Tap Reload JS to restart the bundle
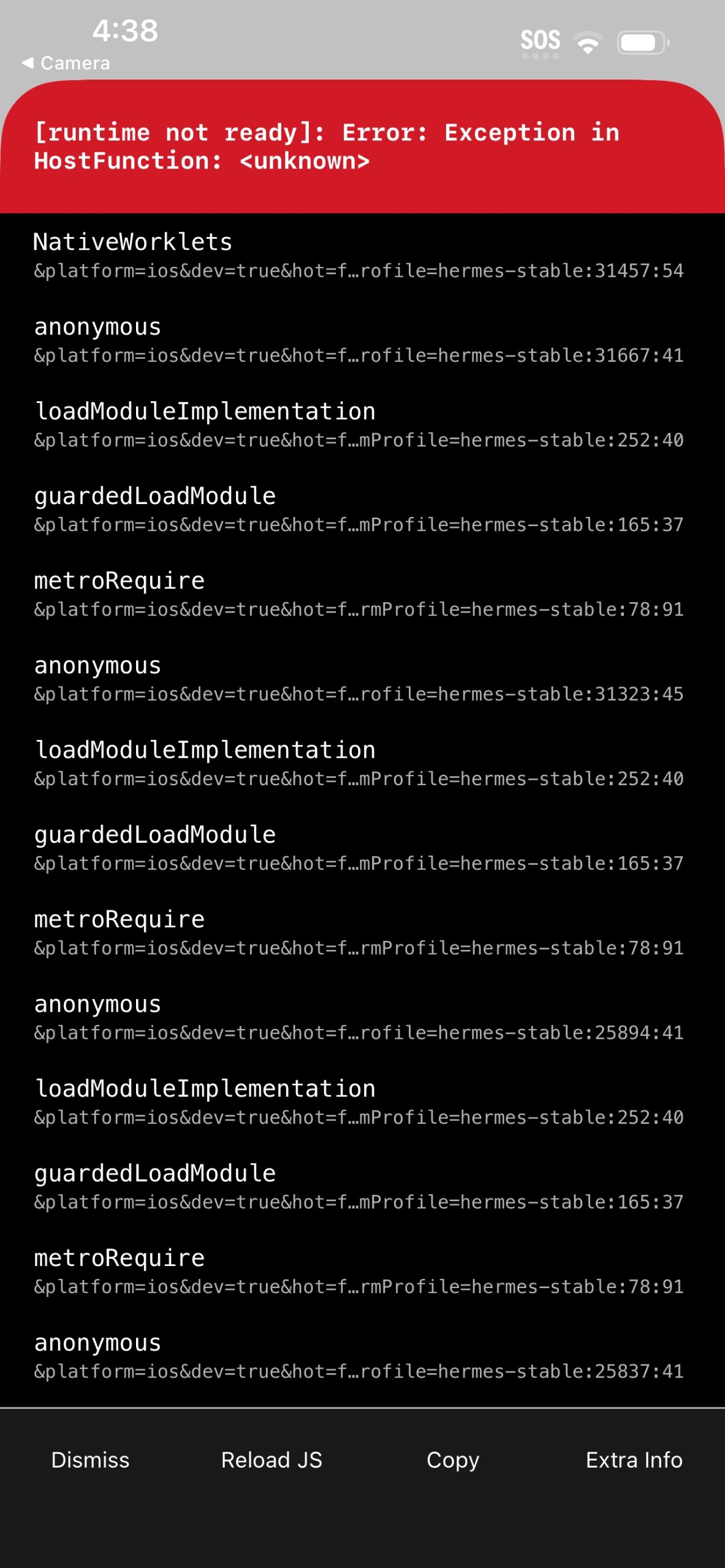The height and width of the screenshot is (1568, 725). pyautogui.click(x=271, y=1460)
